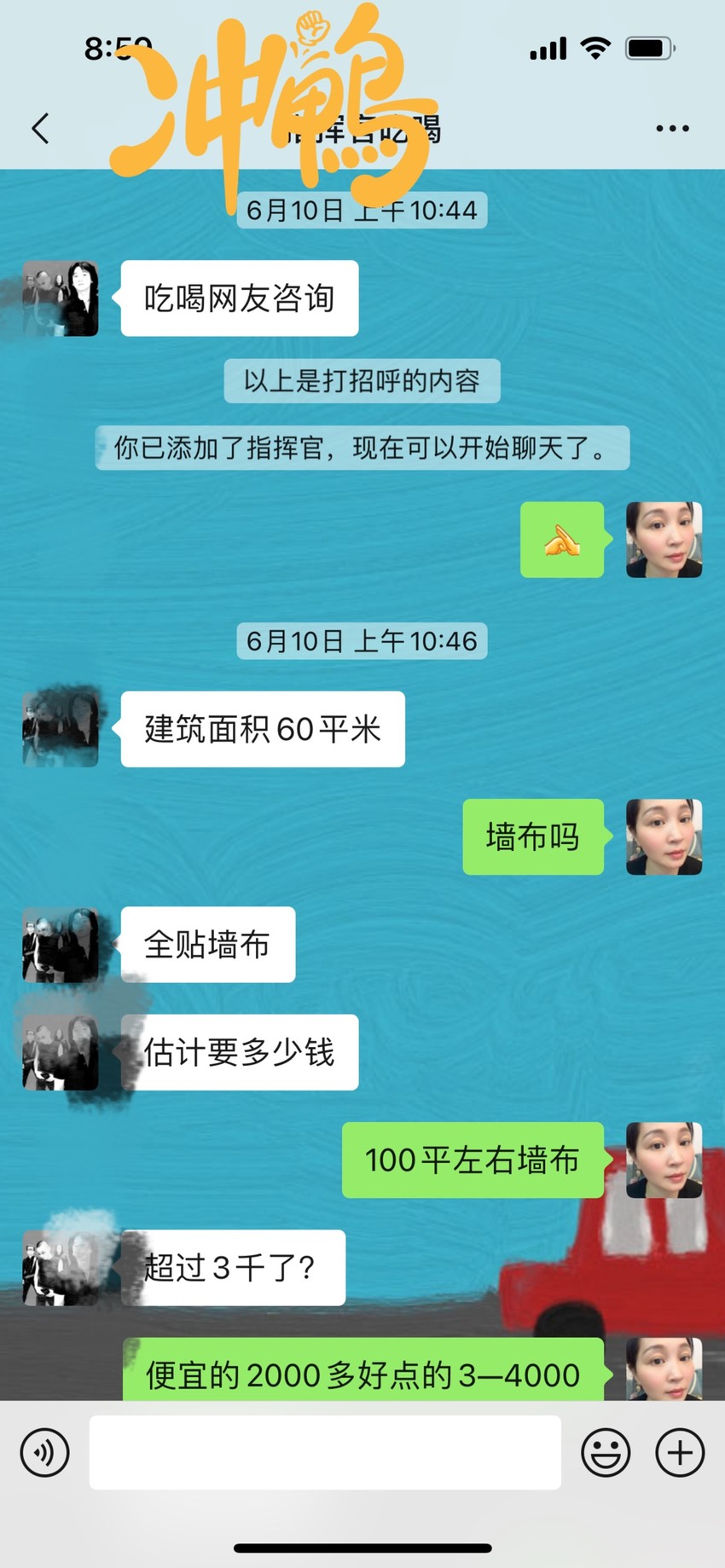Screen dimensions: 725x1568
Task: Open contact avatar beside 吃喝网友咨询 message
Action: [61, 298]
